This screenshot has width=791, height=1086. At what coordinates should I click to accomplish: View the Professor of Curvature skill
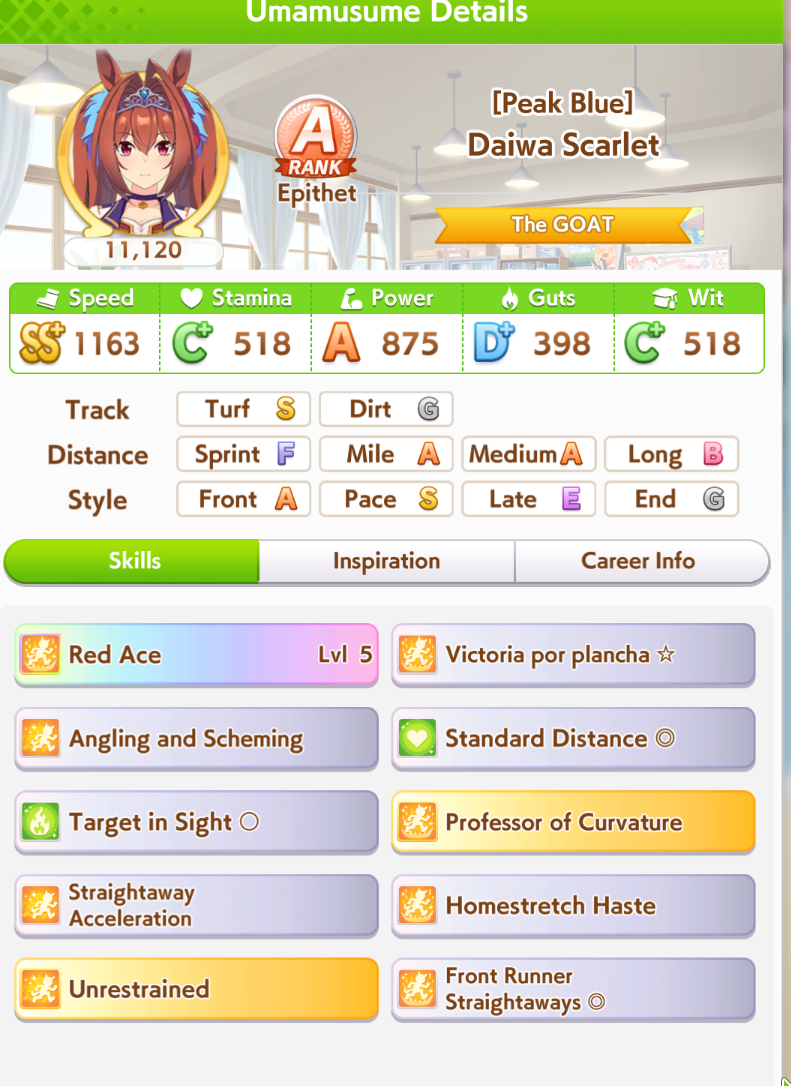573,822
